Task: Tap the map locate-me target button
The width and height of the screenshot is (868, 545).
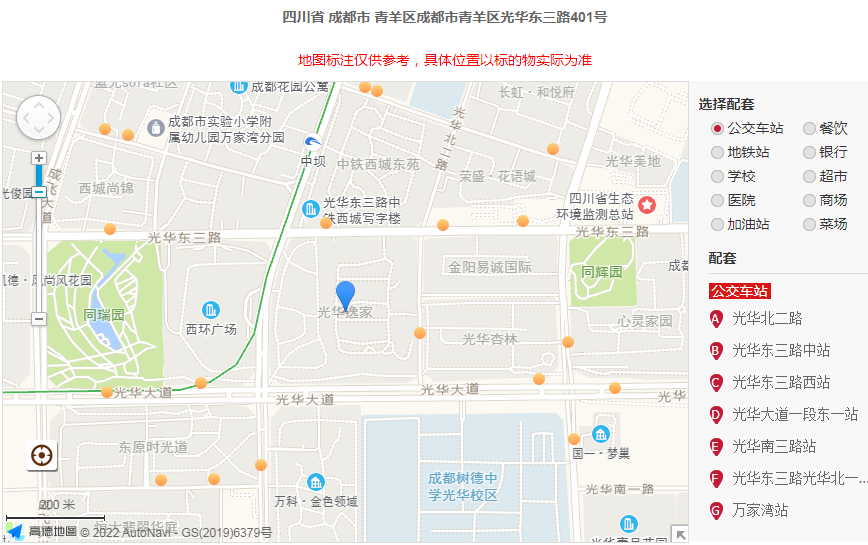Action: point(42,456)
